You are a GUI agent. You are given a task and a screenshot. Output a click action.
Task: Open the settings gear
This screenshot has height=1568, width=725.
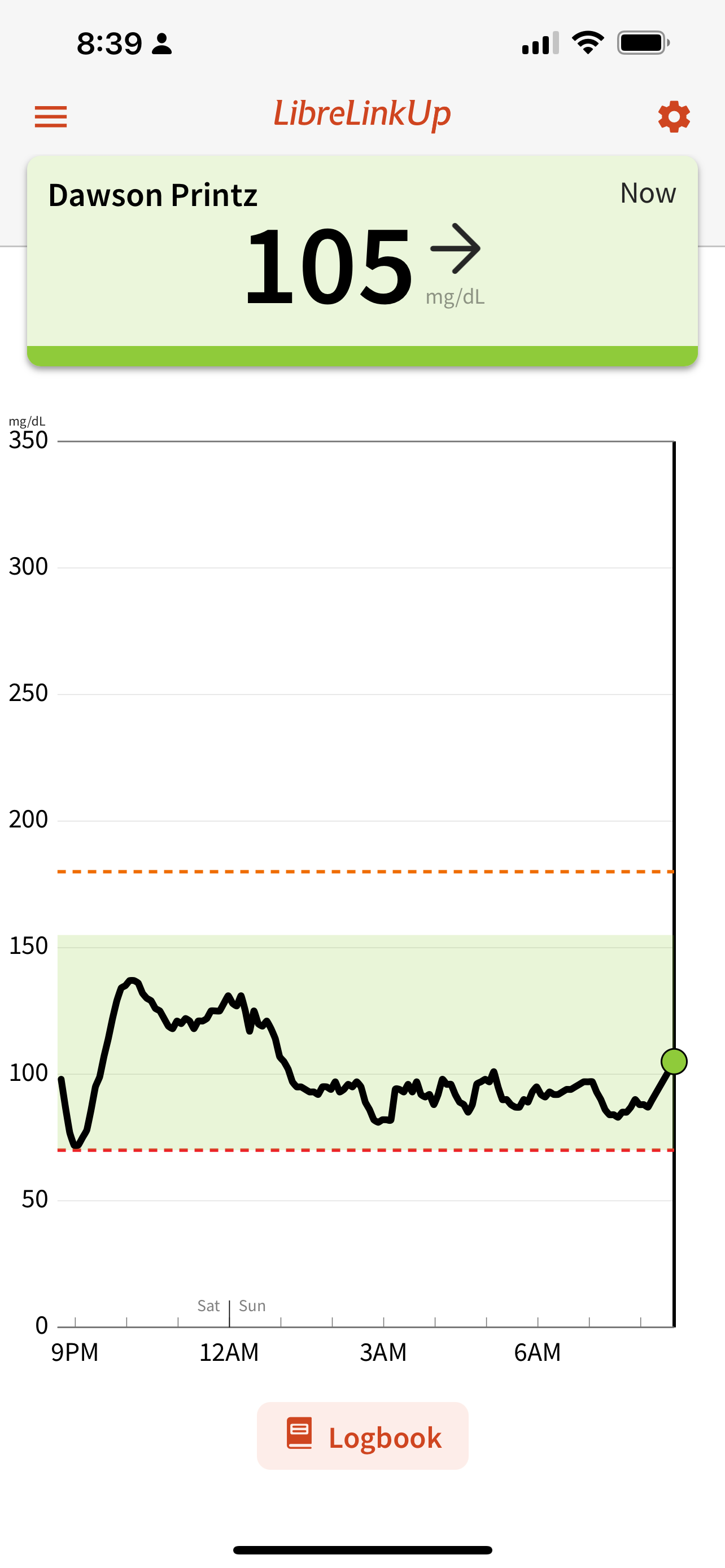(x=673, y=116)
